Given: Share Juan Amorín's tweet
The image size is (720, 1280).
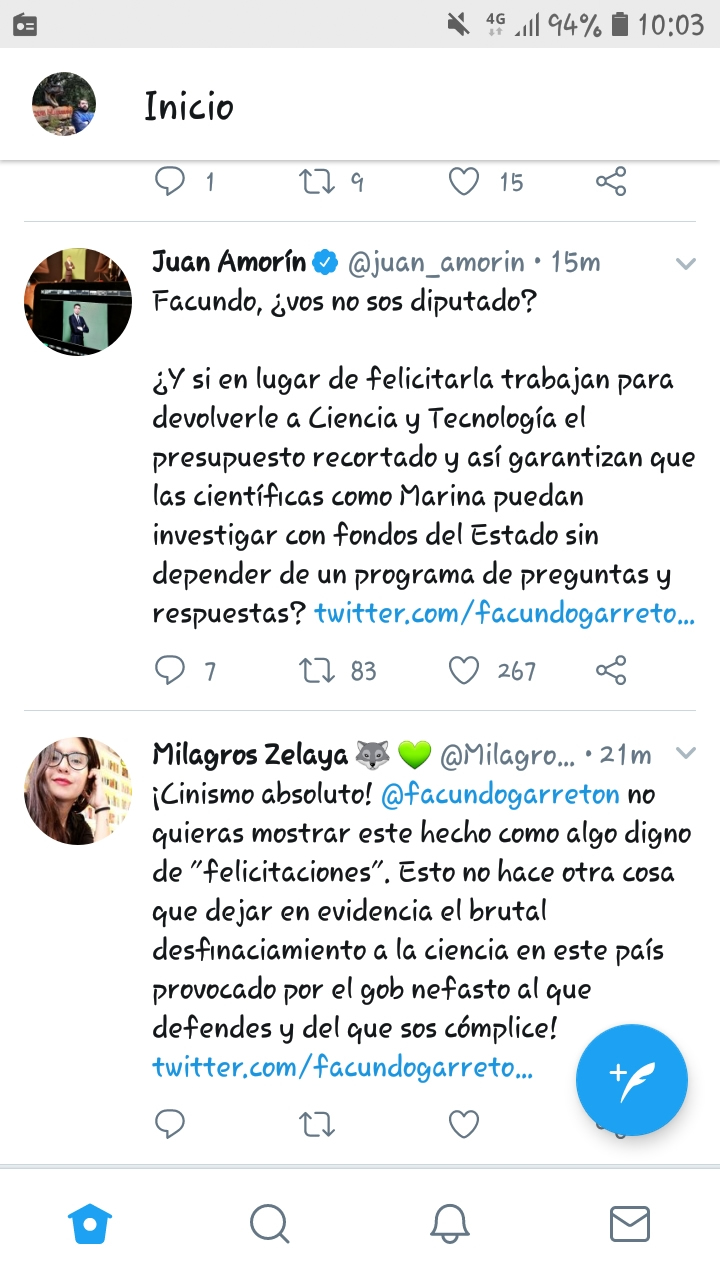Looking at the screenshot, I should click(610, 670).
